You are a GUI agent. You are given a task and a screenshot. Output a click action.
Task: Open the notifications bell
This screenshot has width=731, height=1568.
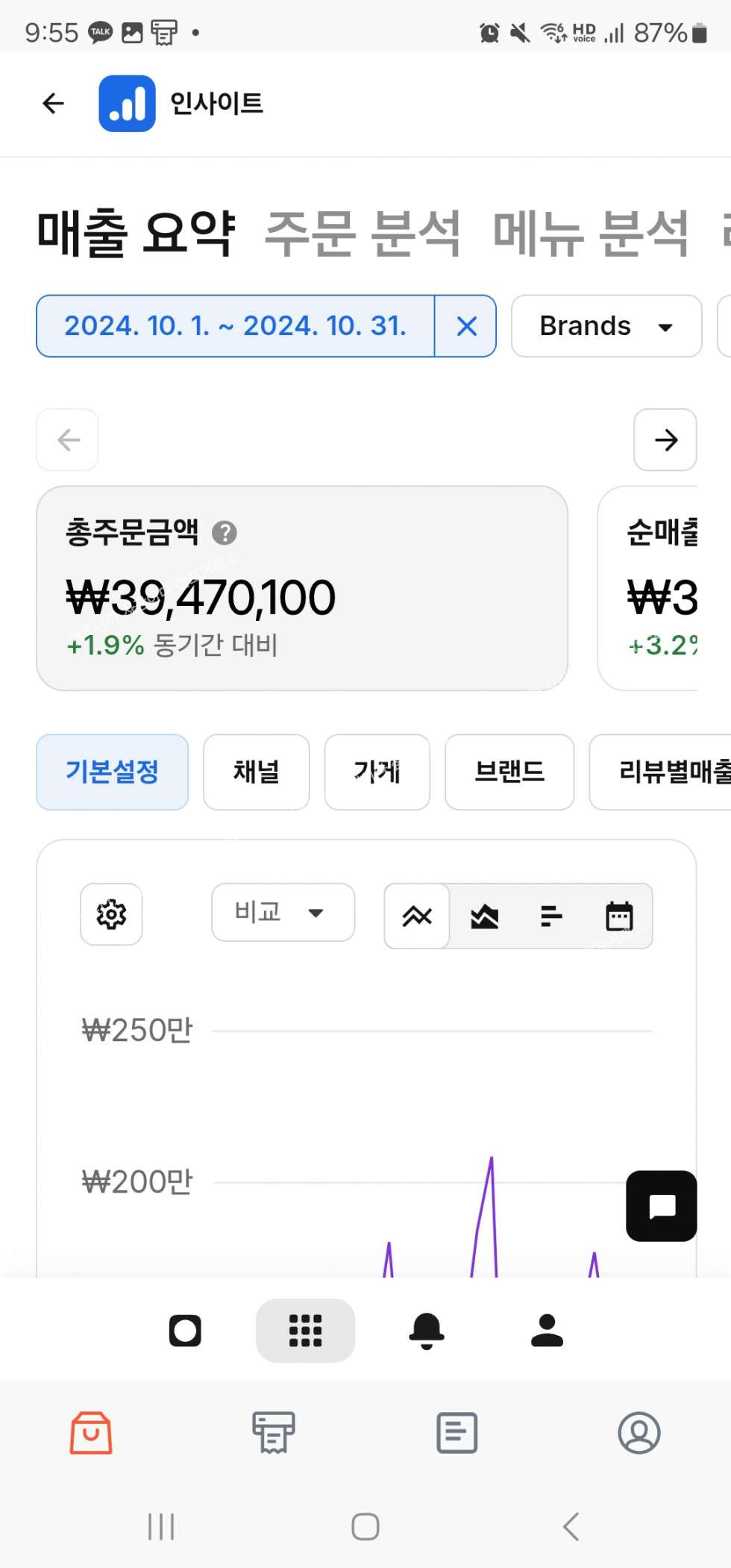427,1331
